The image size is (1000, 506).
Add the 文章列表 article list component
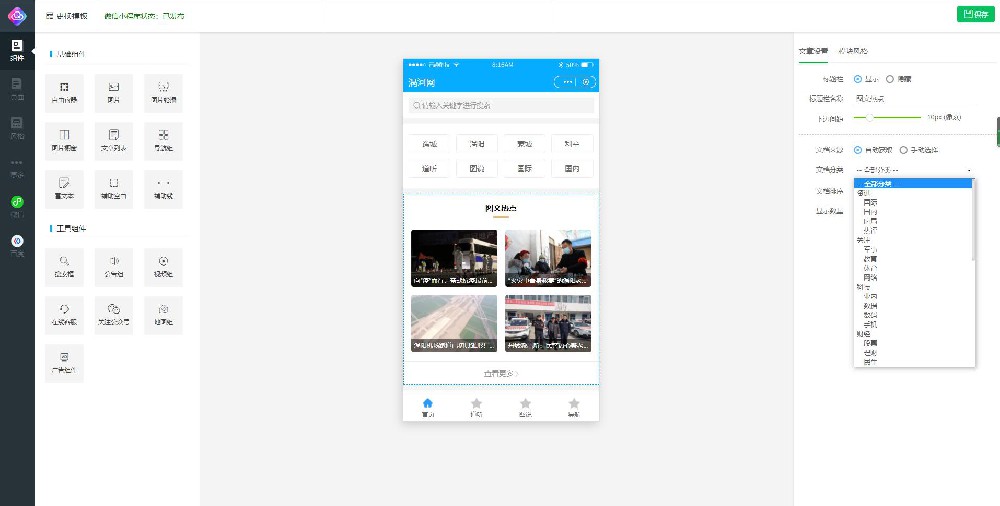pyautogui.click(x=113, y=139)
